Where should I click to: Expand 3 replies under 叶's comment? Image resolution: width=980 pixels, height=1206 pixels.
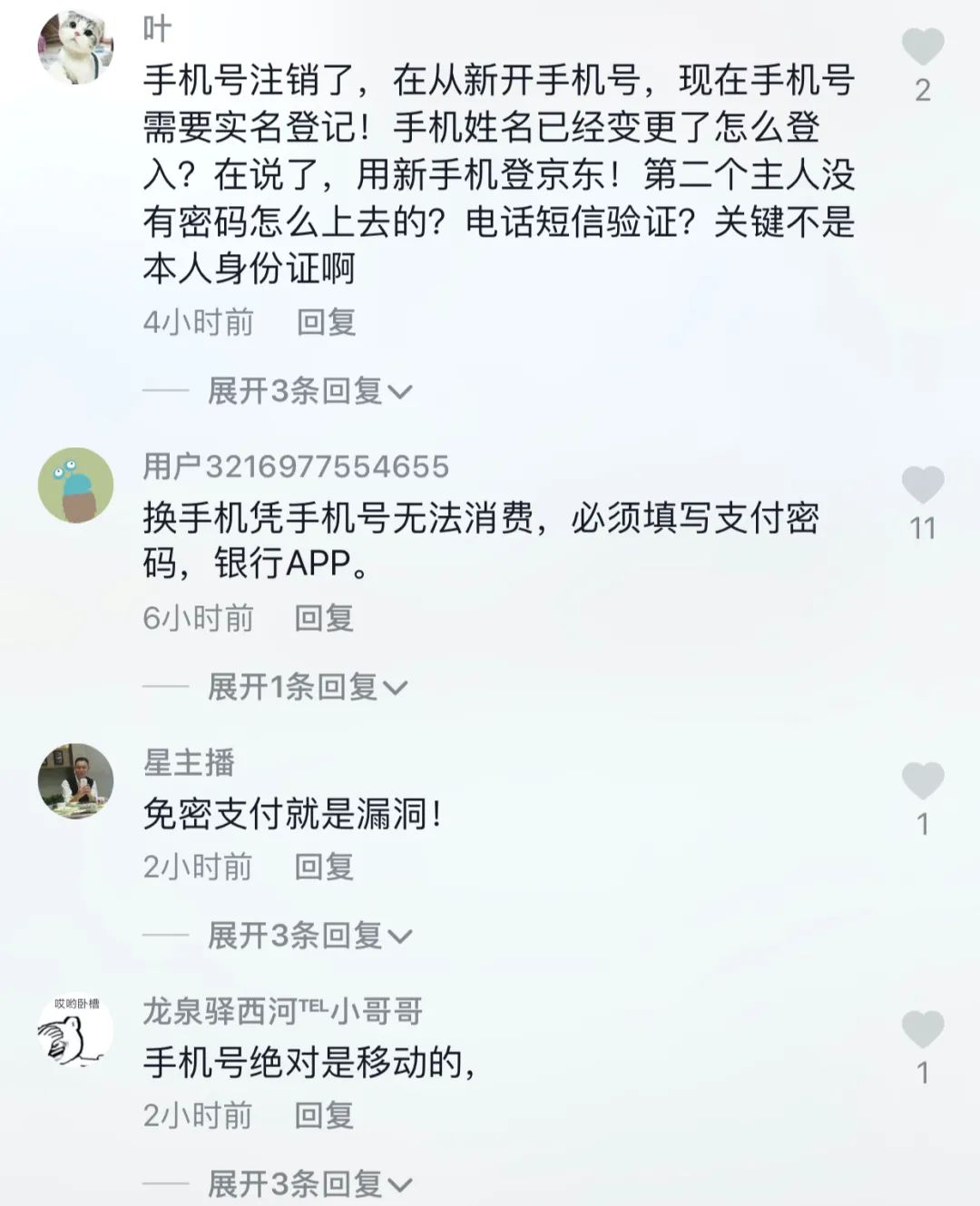pos(309,391)
